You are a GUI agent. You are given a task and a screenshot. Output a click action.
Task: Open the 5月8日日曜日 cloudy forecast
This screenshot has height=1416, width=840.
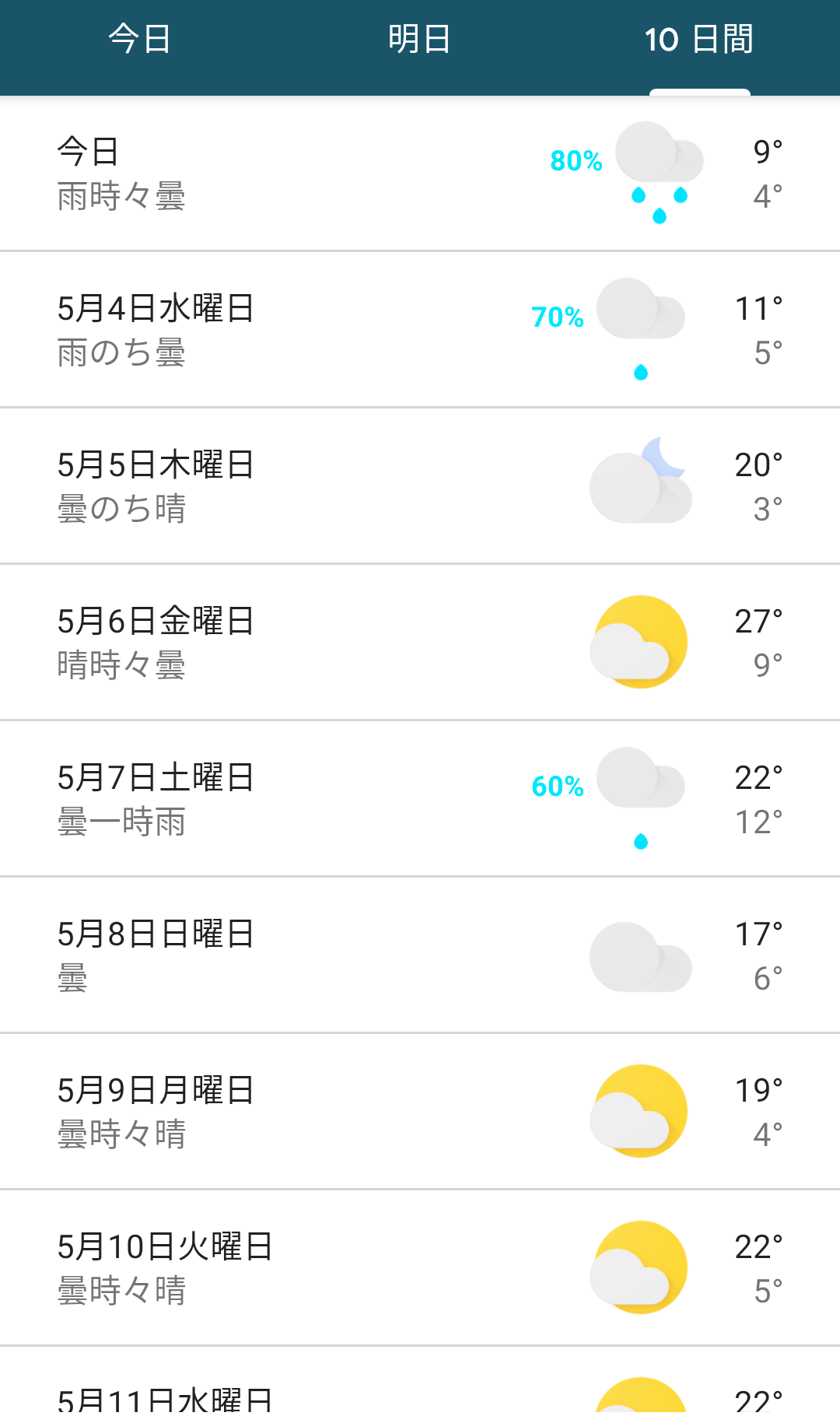point(420,955)
